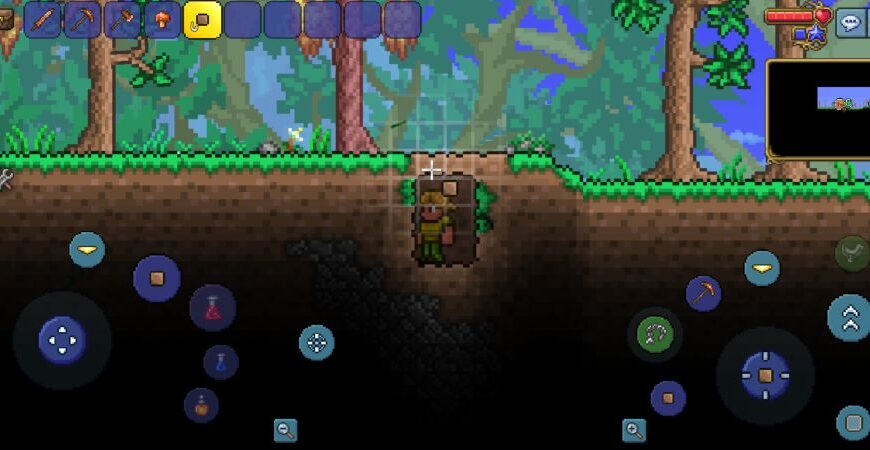
Task: Toggle the smart cursor crosshair button
Action: click(x=317, y=343)
